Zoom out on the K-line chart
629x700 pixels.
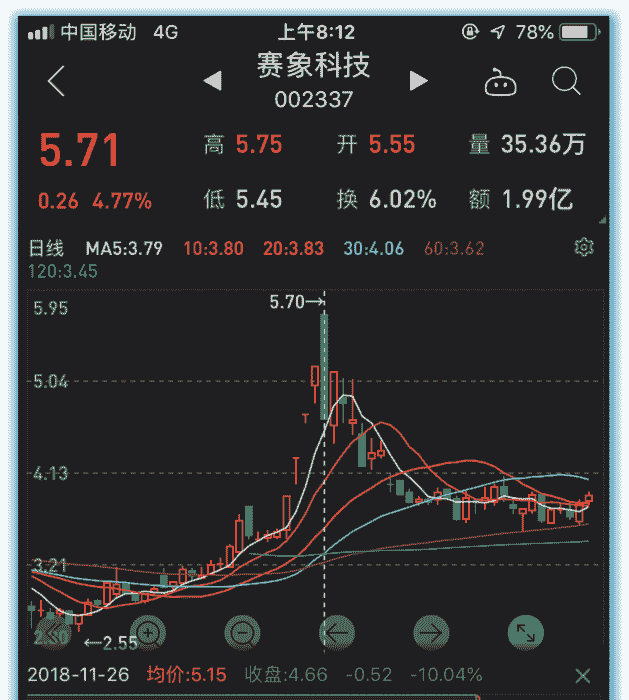tap(241, 632)
